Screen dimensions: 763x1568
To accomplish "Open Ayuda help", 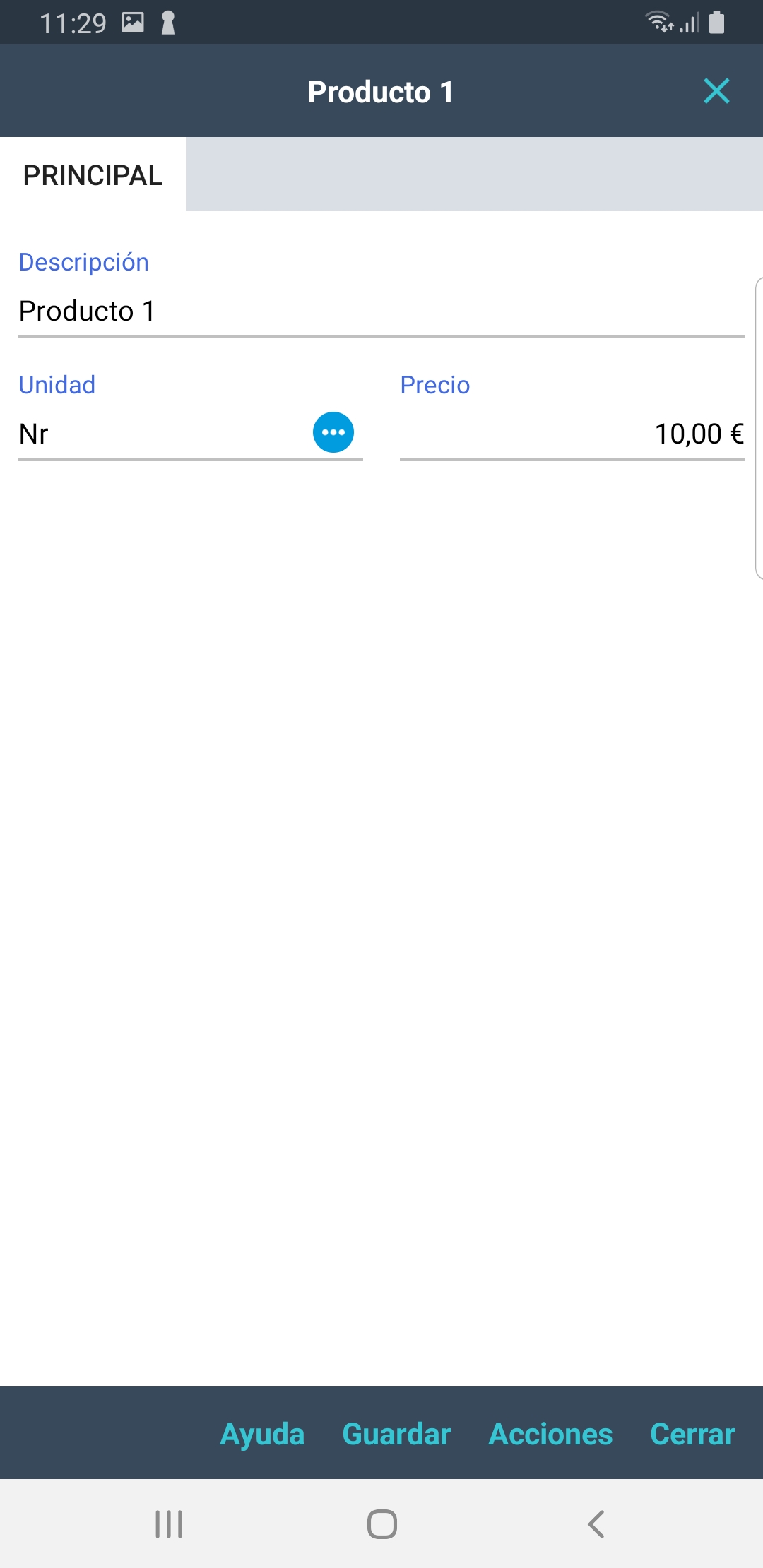I will [x=262, y=1434].
